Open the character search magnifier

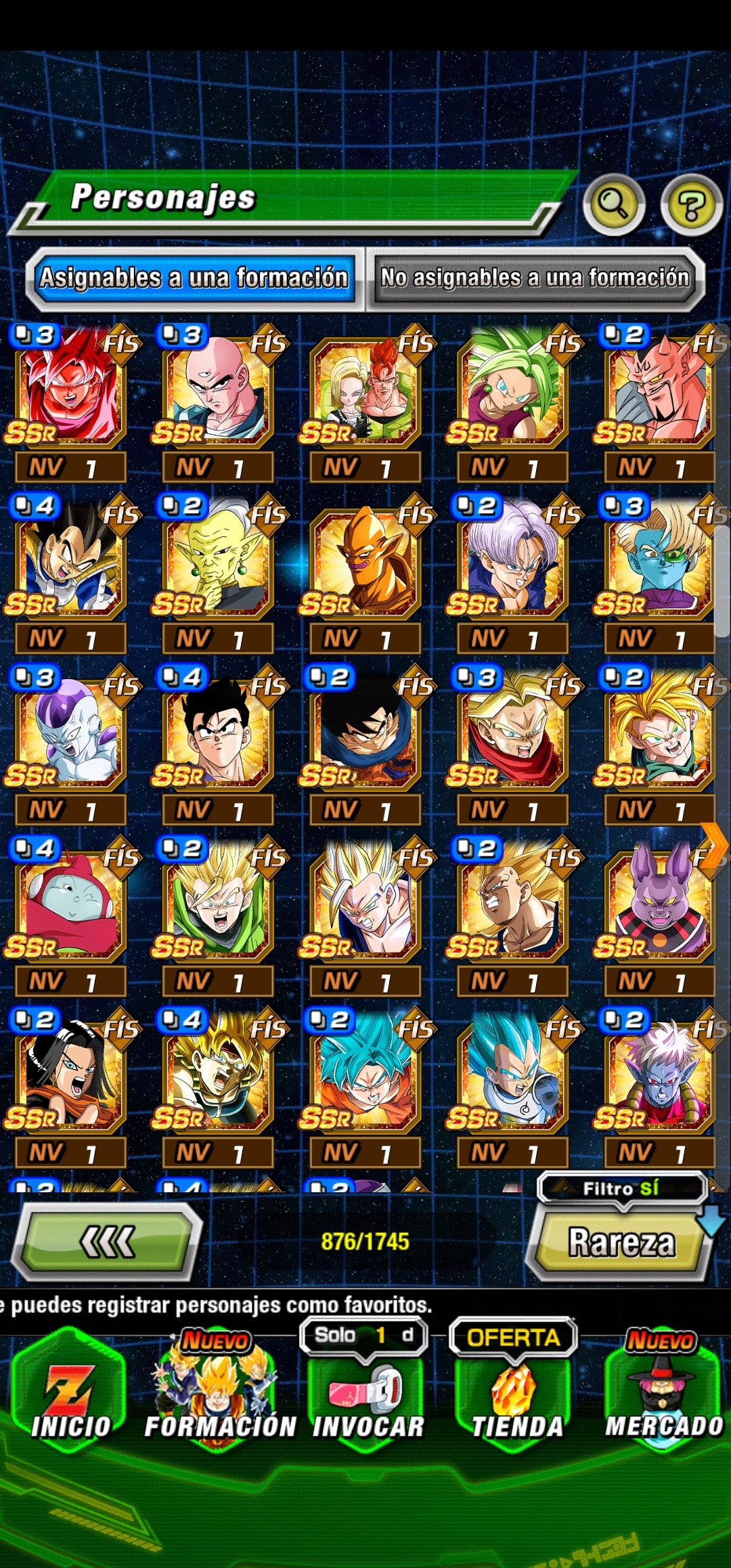click(x=613, y=204)
